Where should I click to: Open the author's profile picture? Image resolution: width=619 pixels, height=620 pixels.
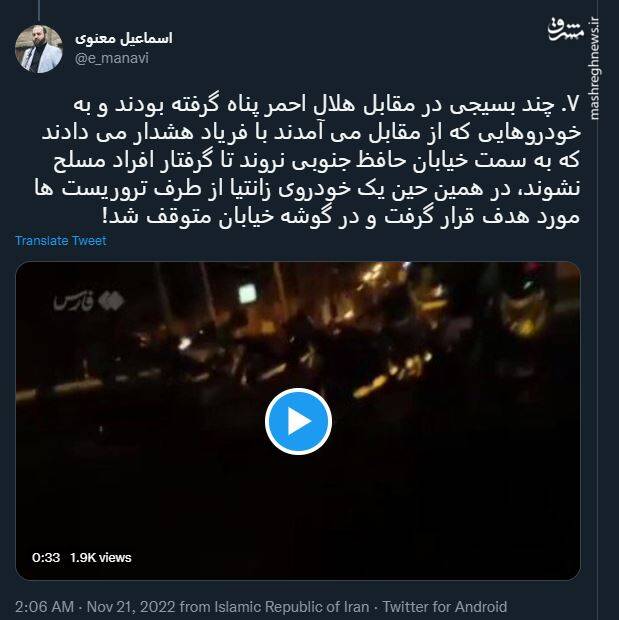38,47
